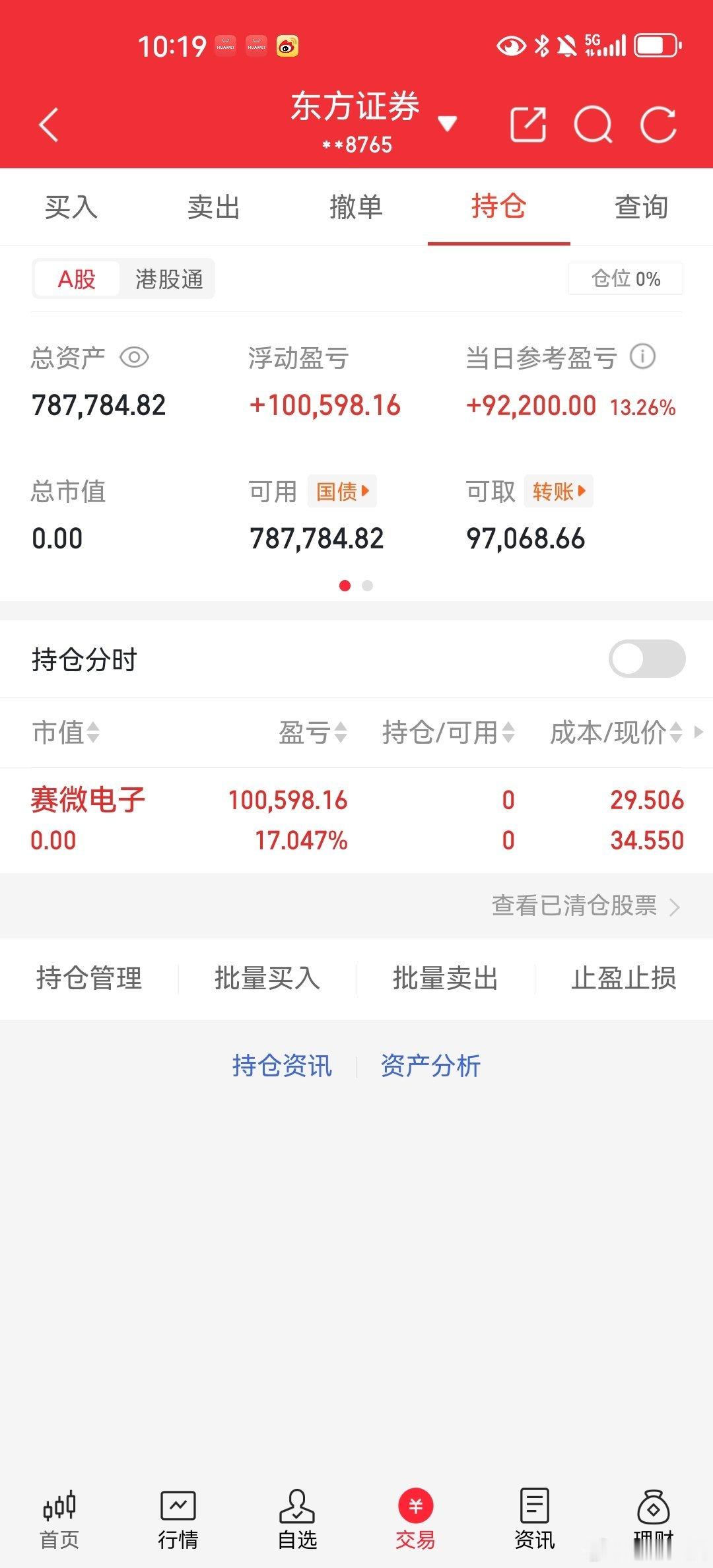Open 理财 in the bottom navigation

(652, 1518)
